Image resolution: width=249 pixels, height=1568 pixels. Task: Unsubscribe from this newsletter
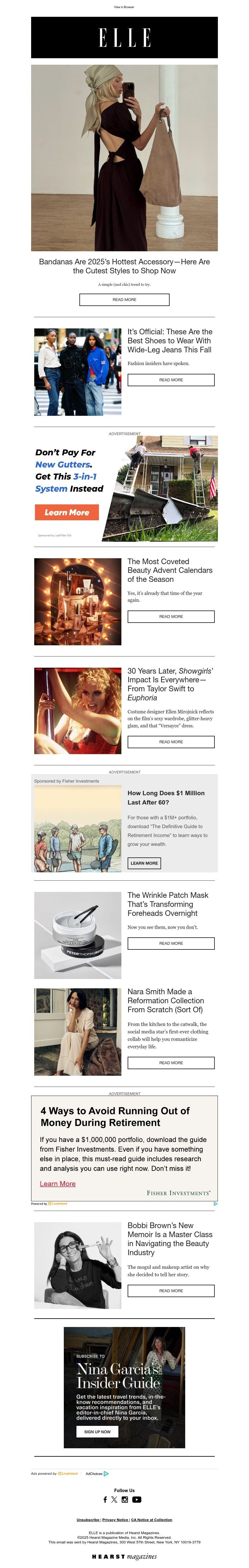[x=88, y=1520]
